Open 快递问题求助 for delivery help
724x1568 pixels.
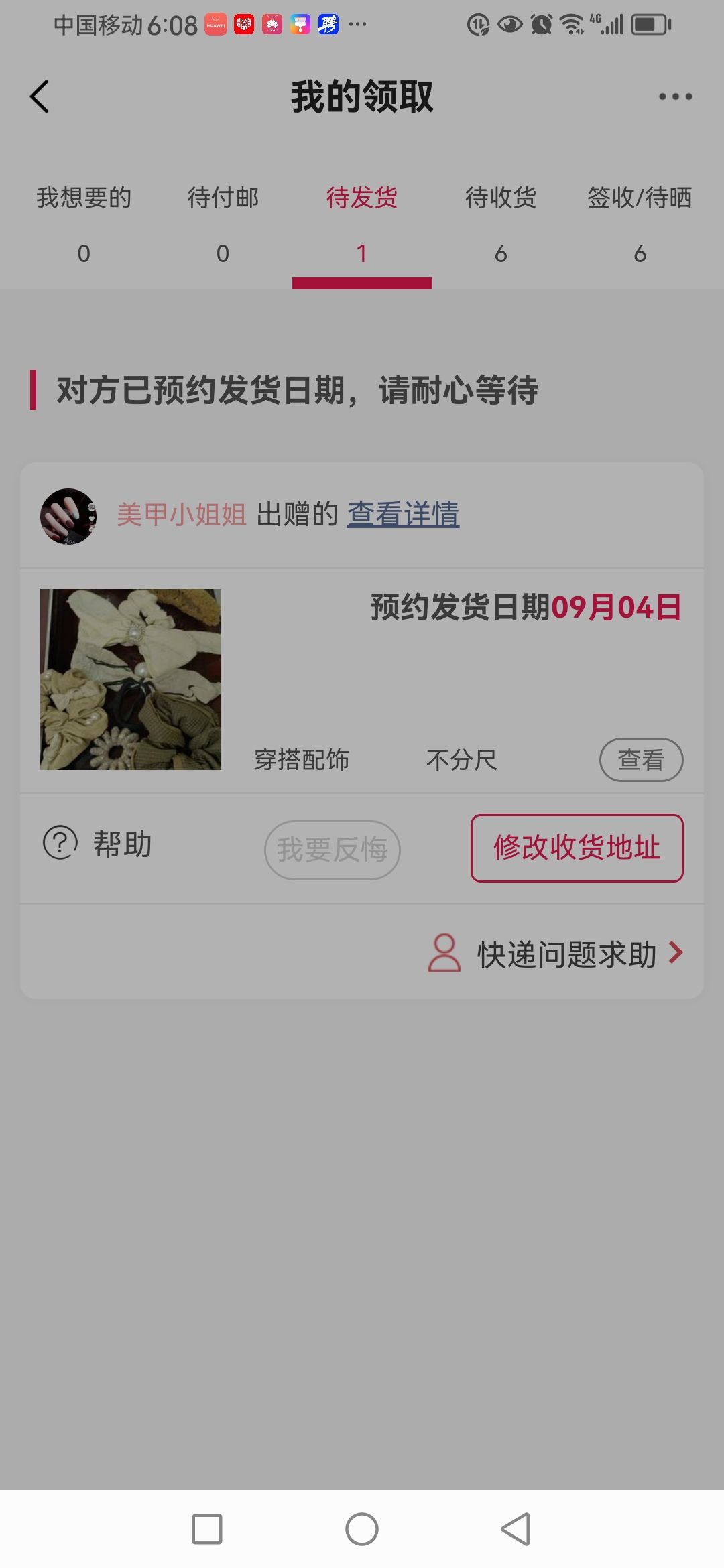click(x=556, y=954)
